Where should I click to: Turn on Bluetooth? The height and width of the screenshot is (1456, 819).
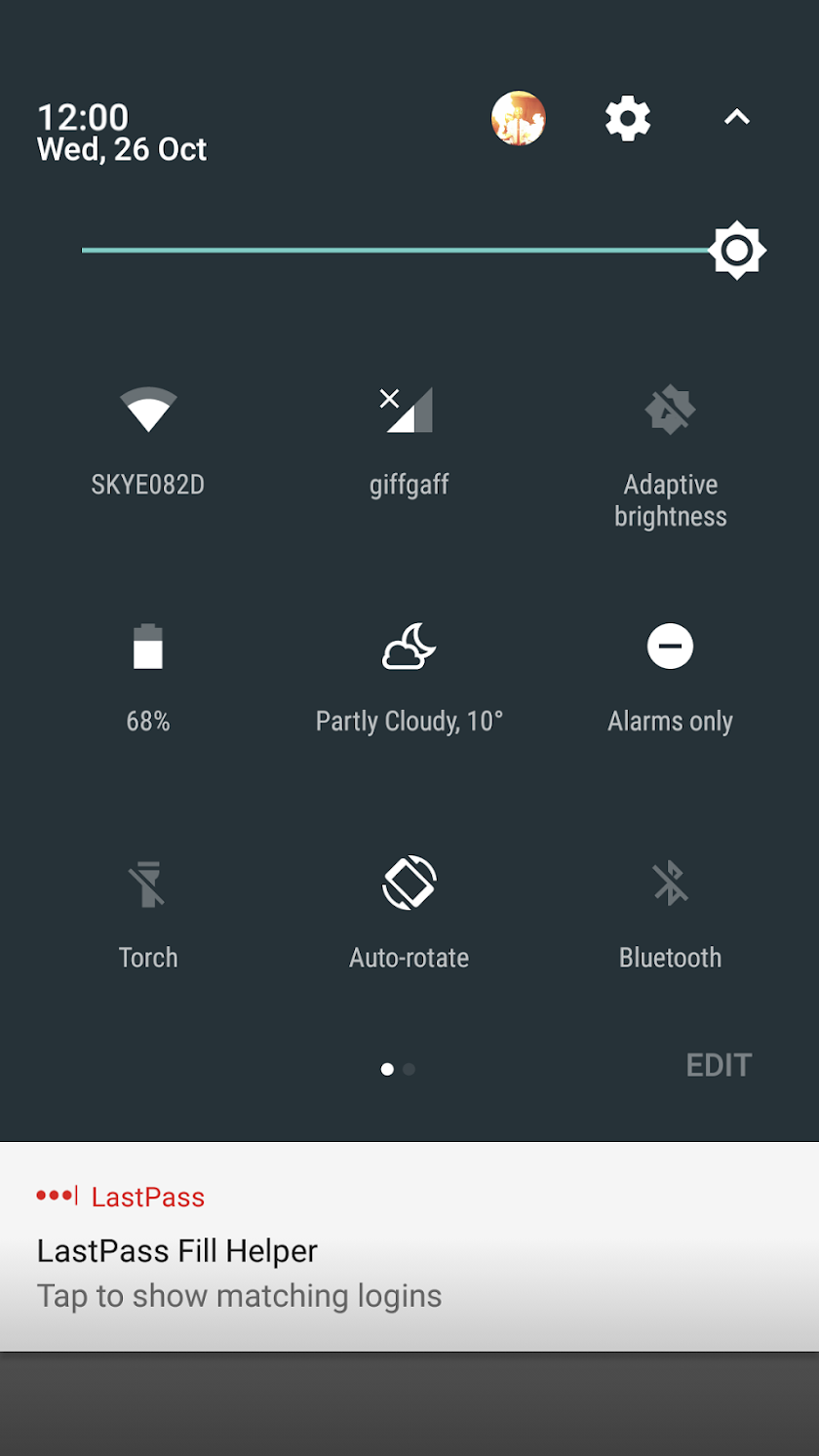[670, 884]
